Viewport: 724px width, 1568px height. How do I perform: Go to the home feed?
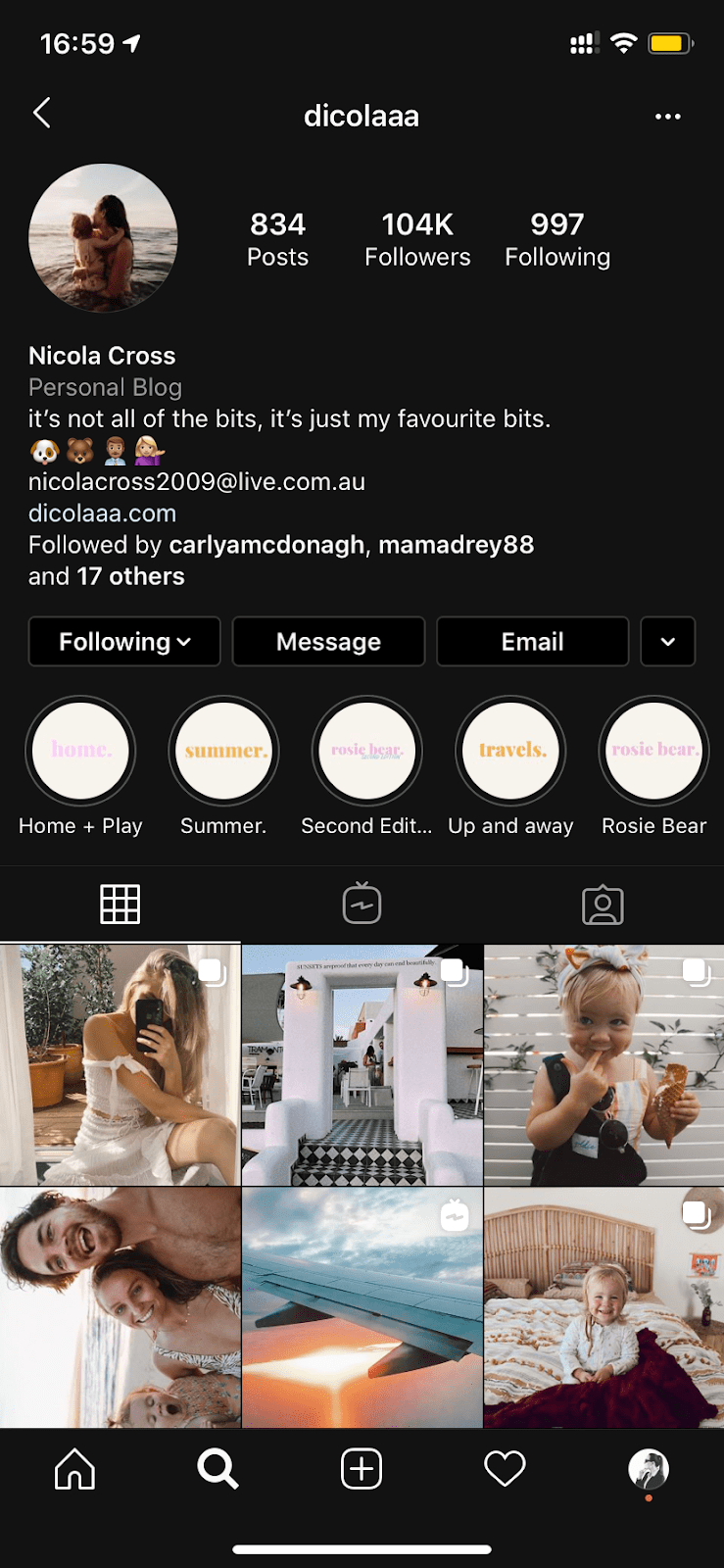coord(74,1469)
